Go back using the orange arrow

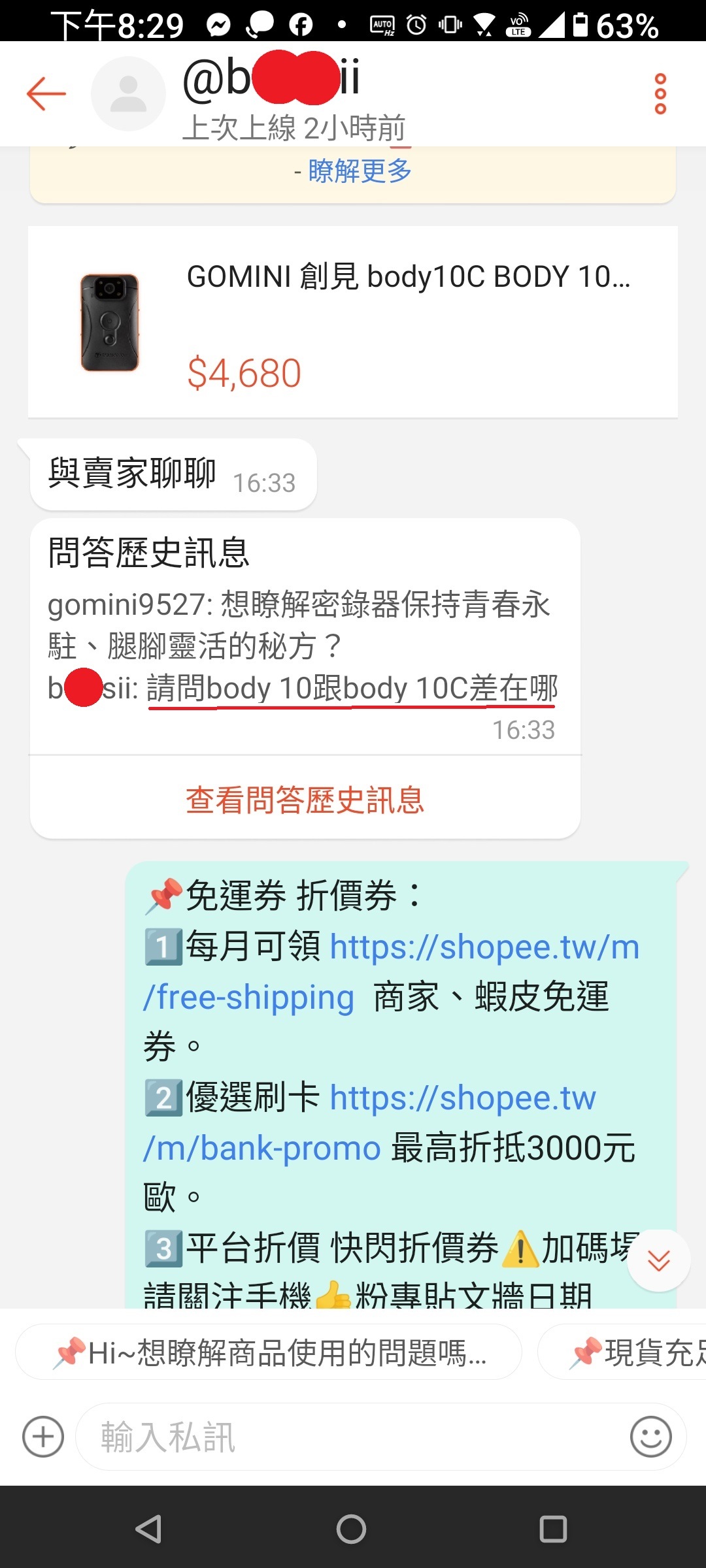[46, 93]
